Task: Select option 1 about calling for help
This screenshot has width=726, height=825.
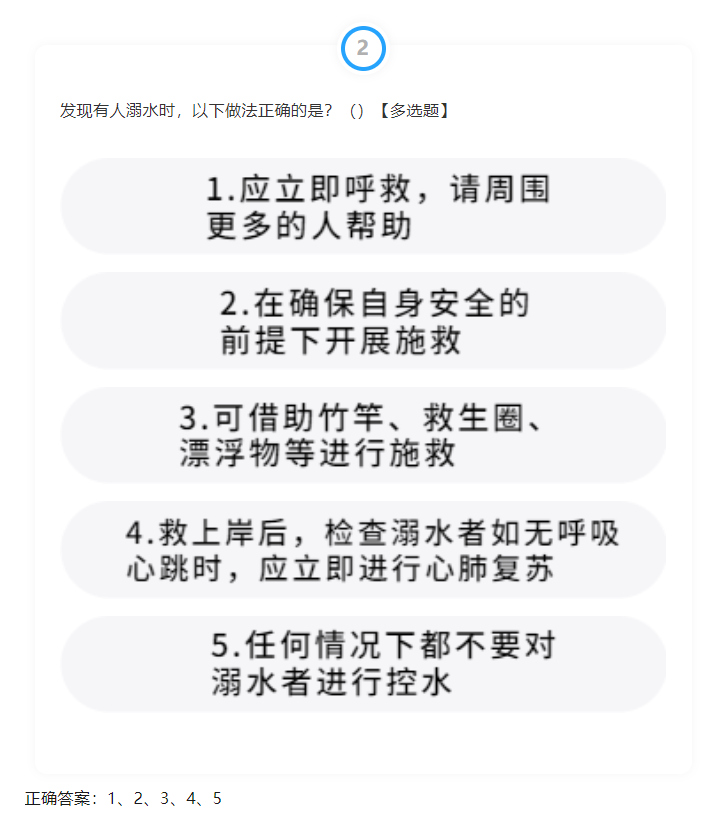Action: tap(363, 206)
